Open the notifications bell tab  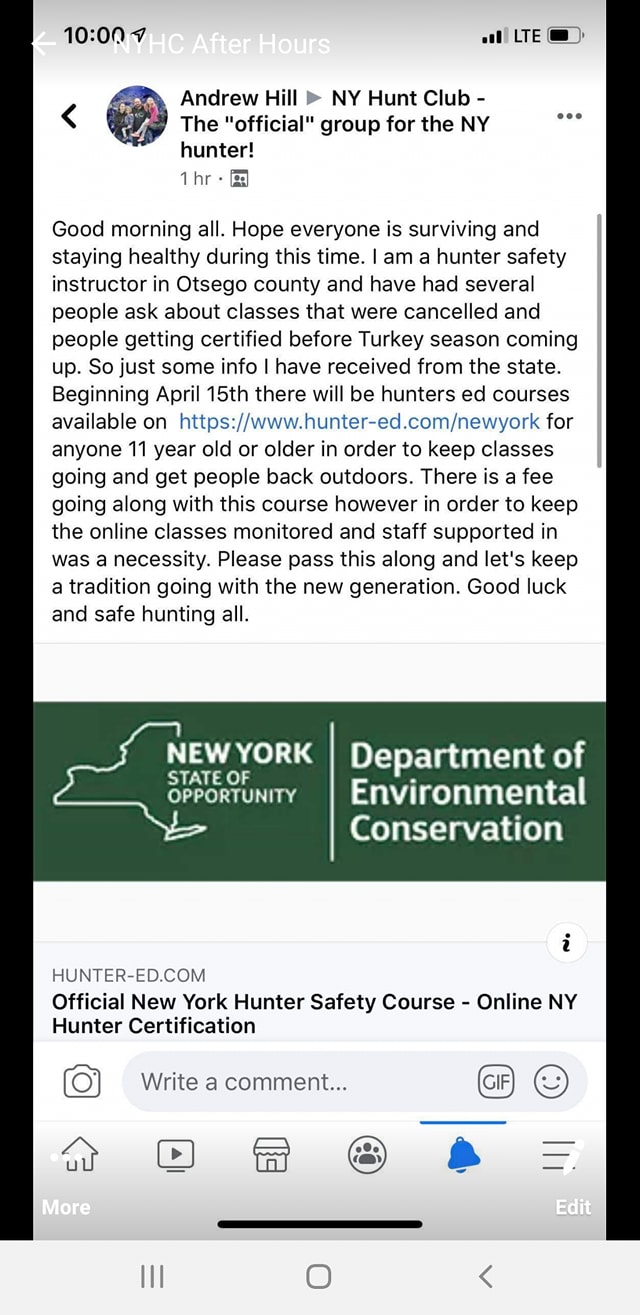[463, 1155]
